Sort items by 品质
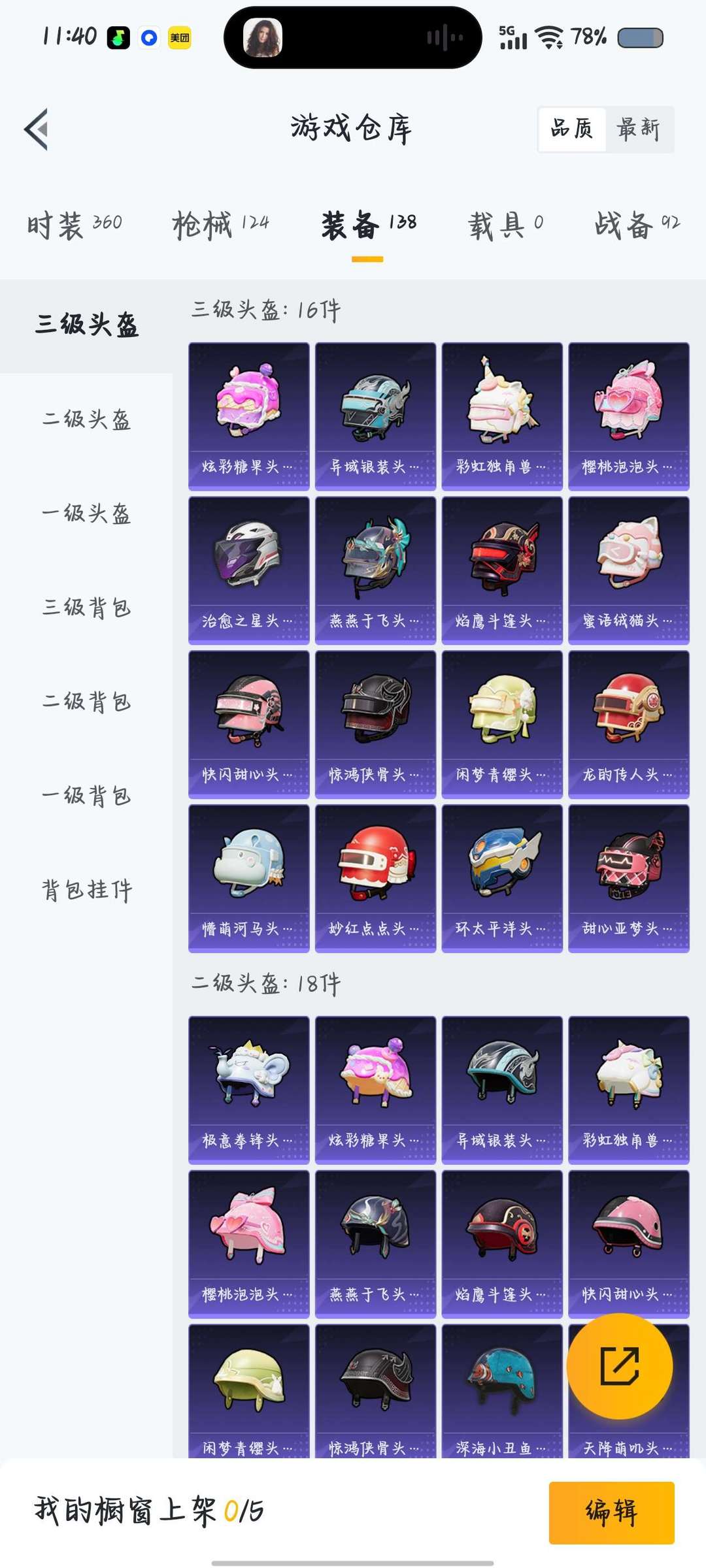The width and height of the screenshot is (706, 1568). click(572, 129)
